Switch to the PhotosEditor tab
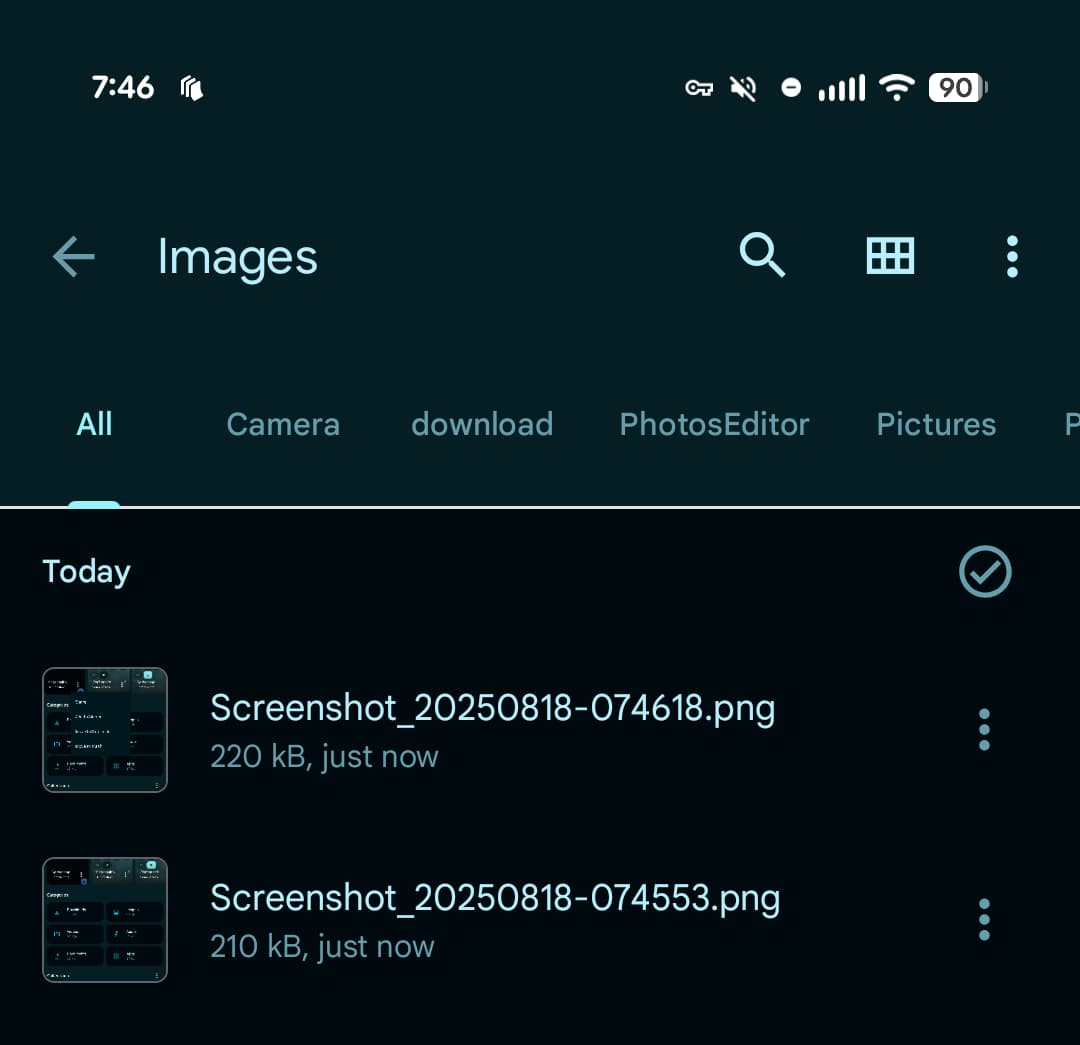Viewport: 1080px width, 1045px height. (714, 424)
